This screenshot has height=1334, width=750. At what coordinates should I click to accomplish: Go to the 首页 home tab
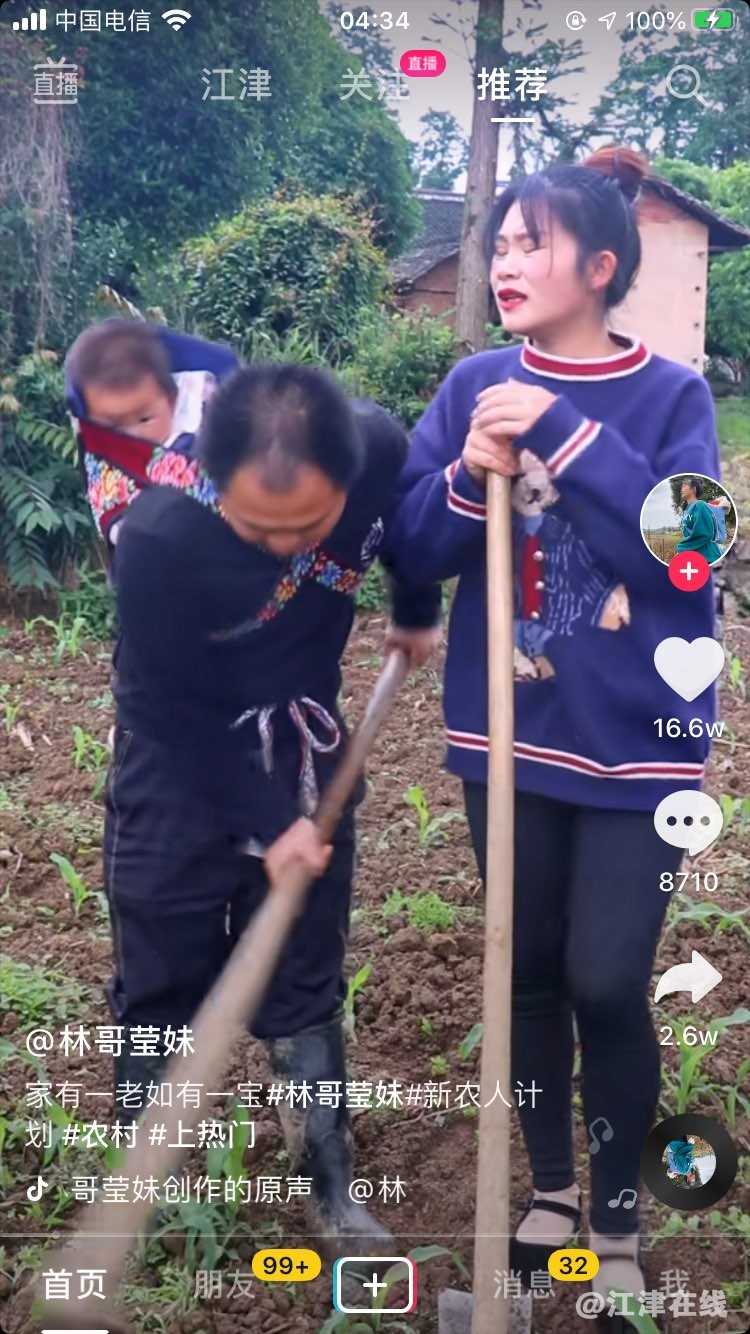point(74,1284)
